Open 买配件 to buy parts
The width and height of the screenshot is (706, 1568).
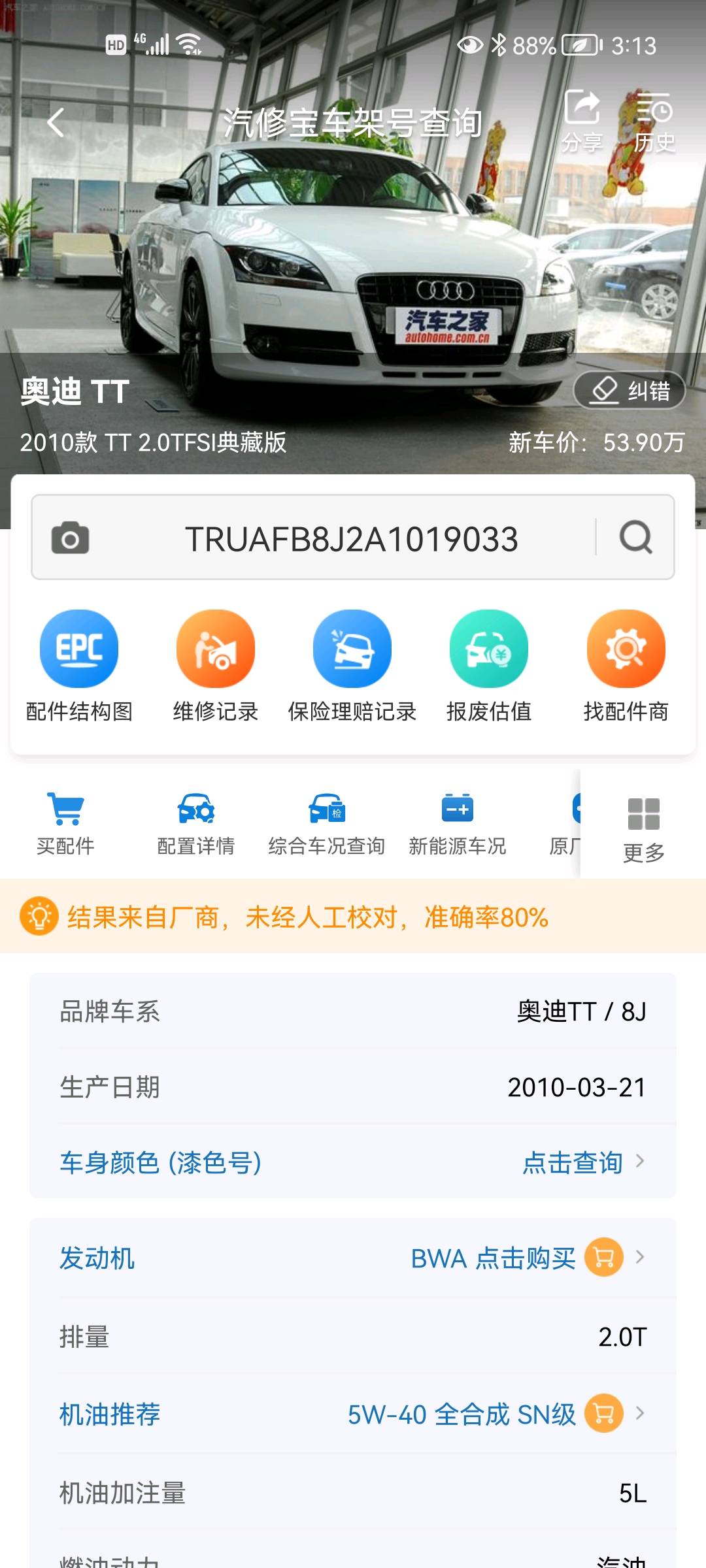click(65, 823)
